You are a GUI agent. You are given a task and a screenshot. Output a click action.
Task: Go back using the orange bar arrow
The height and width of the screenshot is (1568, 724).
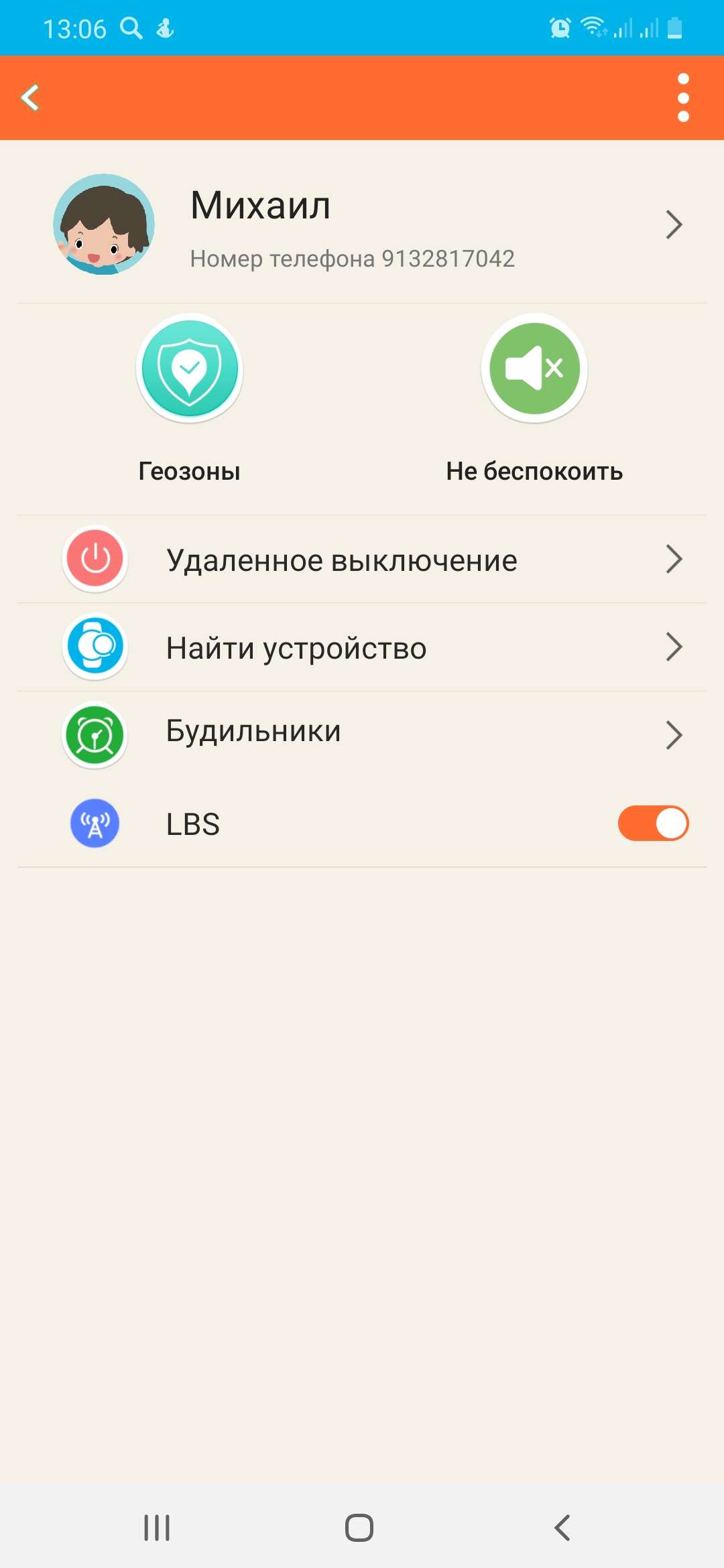30,98
